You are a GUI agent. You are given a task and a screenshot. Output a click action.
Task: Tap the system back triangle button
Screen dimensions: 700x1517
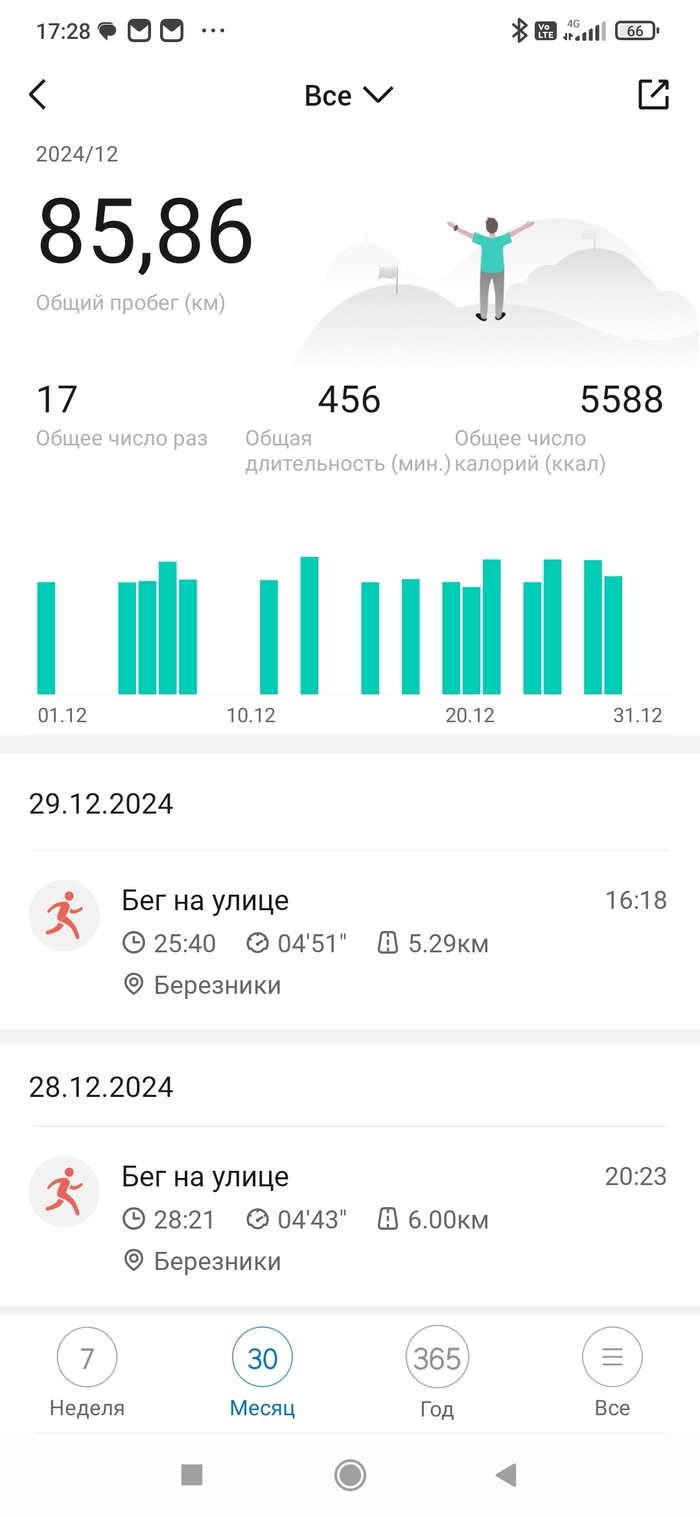click(x=506, y=1474)
